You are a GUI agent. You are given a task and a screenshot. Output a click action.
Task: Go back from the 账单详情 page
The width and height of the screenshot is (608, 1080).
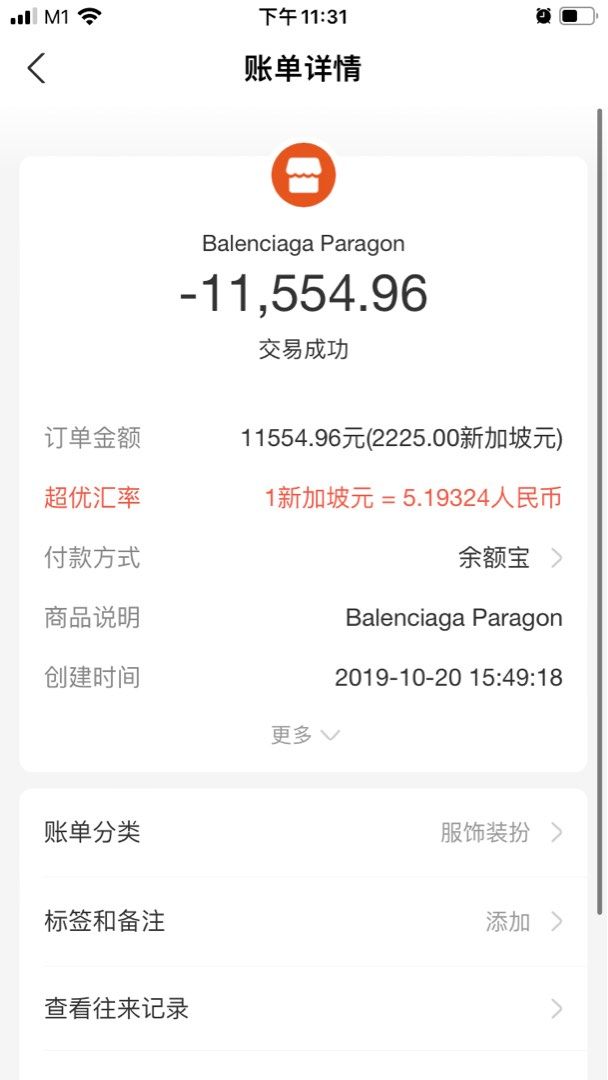[x=36, y=69]
